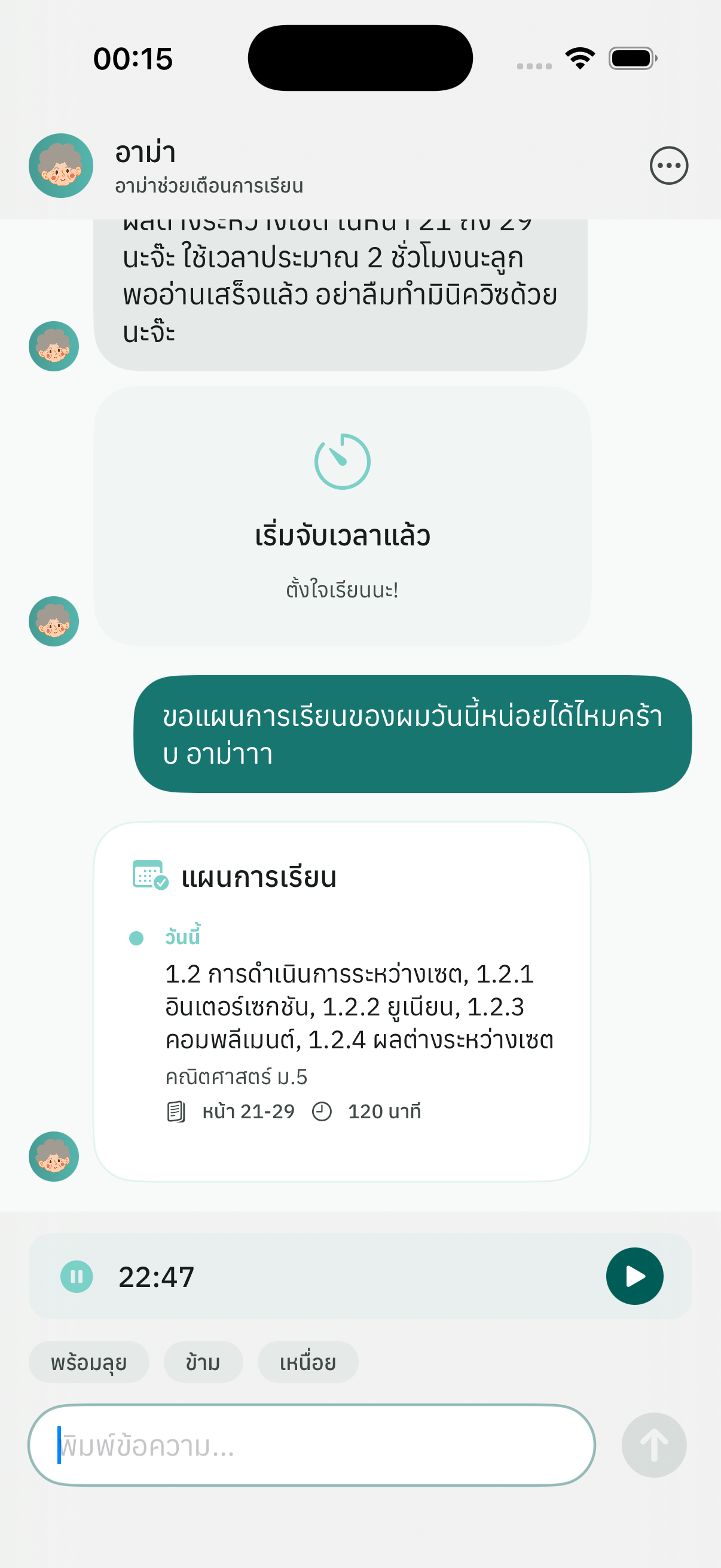Tap the clock icon beside 120 นาที

click(x=323, y=1111)
